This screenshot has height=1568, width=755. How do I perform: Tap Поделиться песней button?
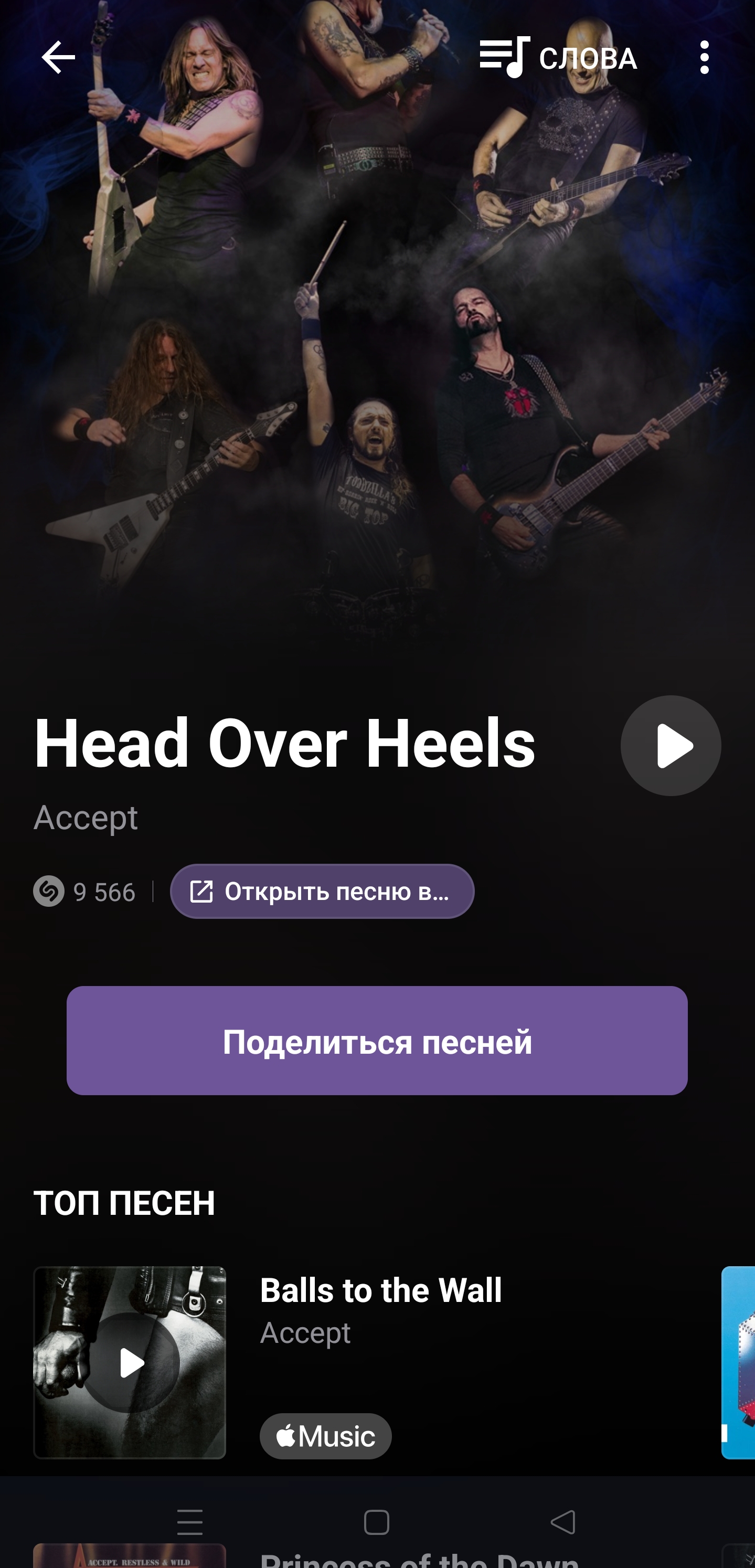377,1041
